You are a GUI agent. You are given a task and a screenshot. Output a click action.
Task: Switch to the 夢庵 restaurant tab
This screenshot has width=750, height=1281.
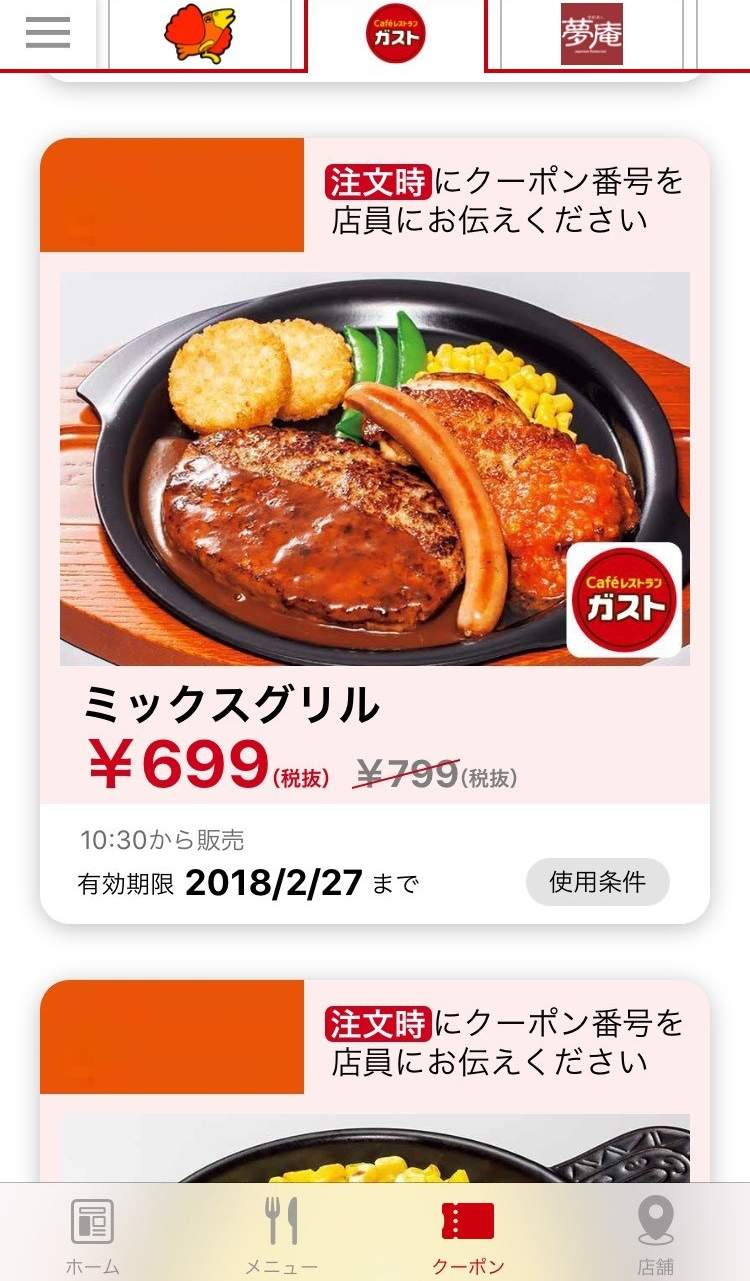(592, 34)
